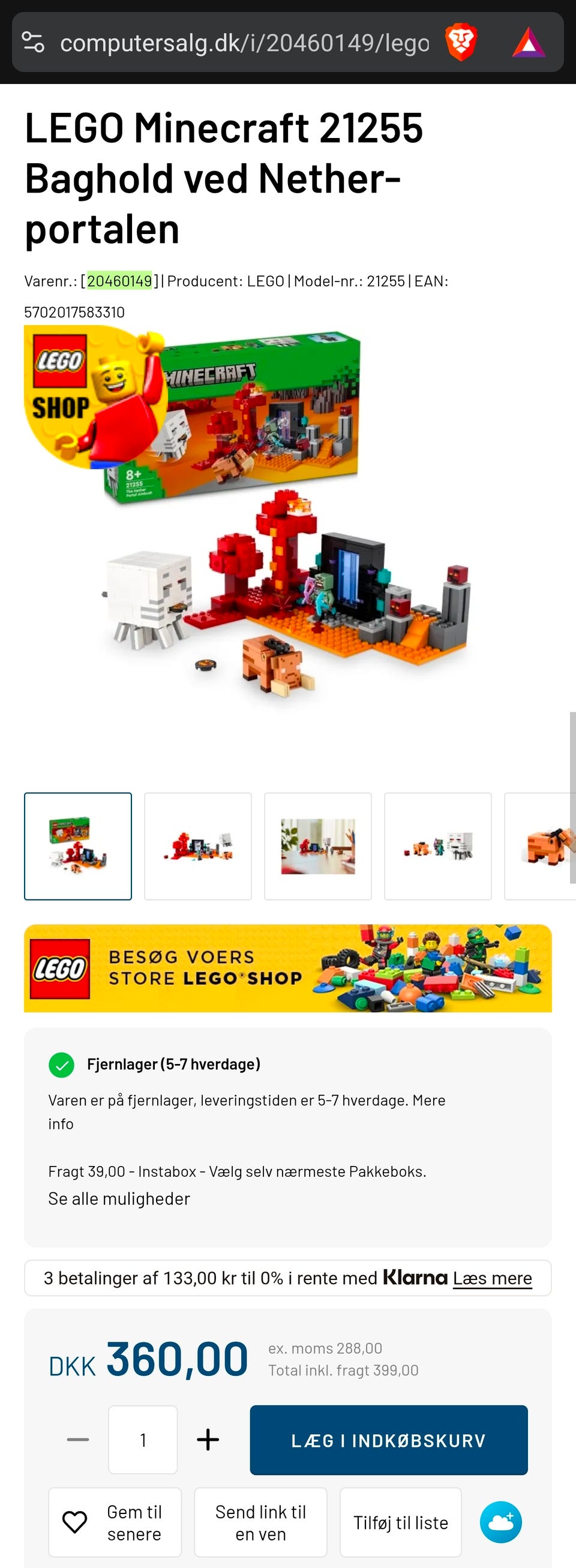Decrease quantity with the minus stepper
576x1568 pixels.
(x=77, y=1441)
